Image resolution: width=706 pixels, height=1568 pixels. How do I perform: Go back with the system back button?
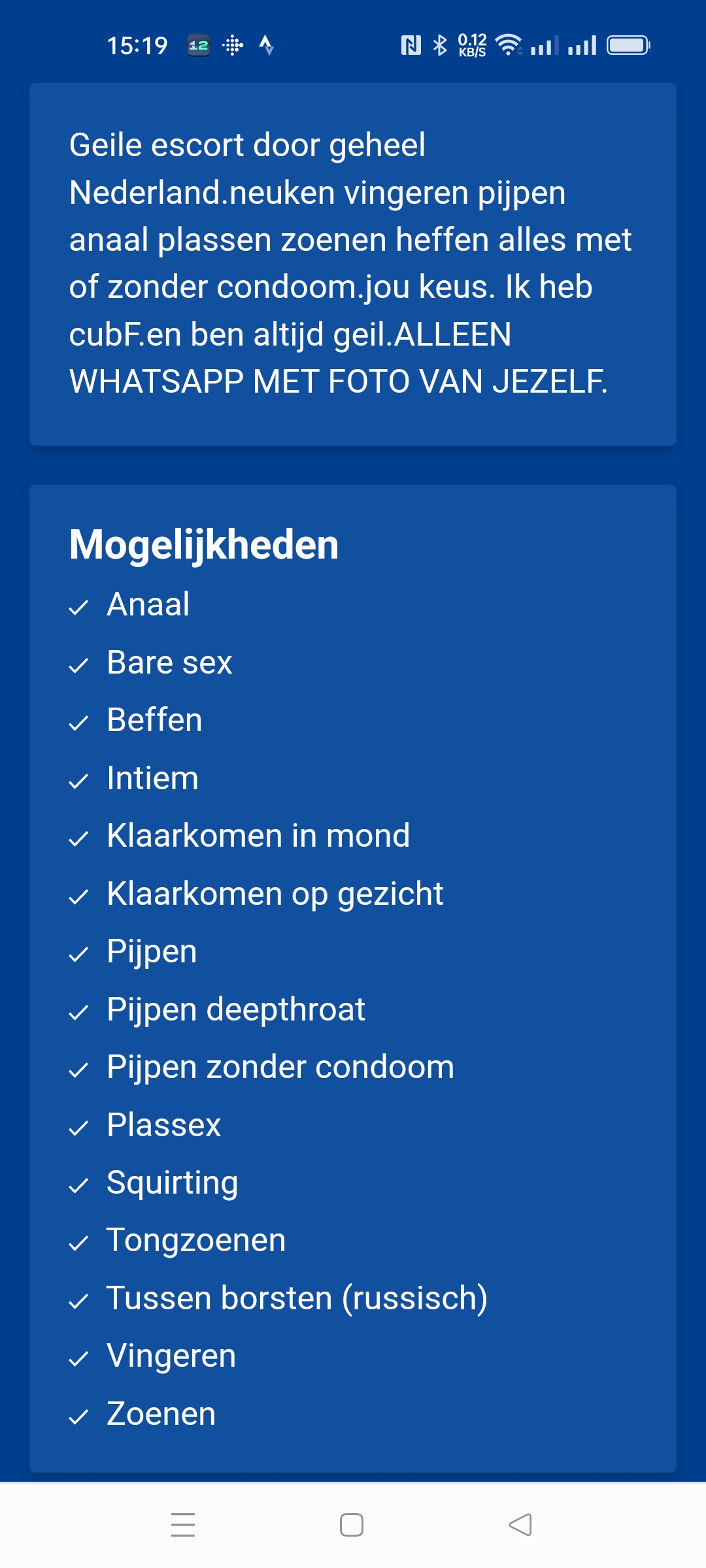pyautogui.click(x=520, y=1525)
